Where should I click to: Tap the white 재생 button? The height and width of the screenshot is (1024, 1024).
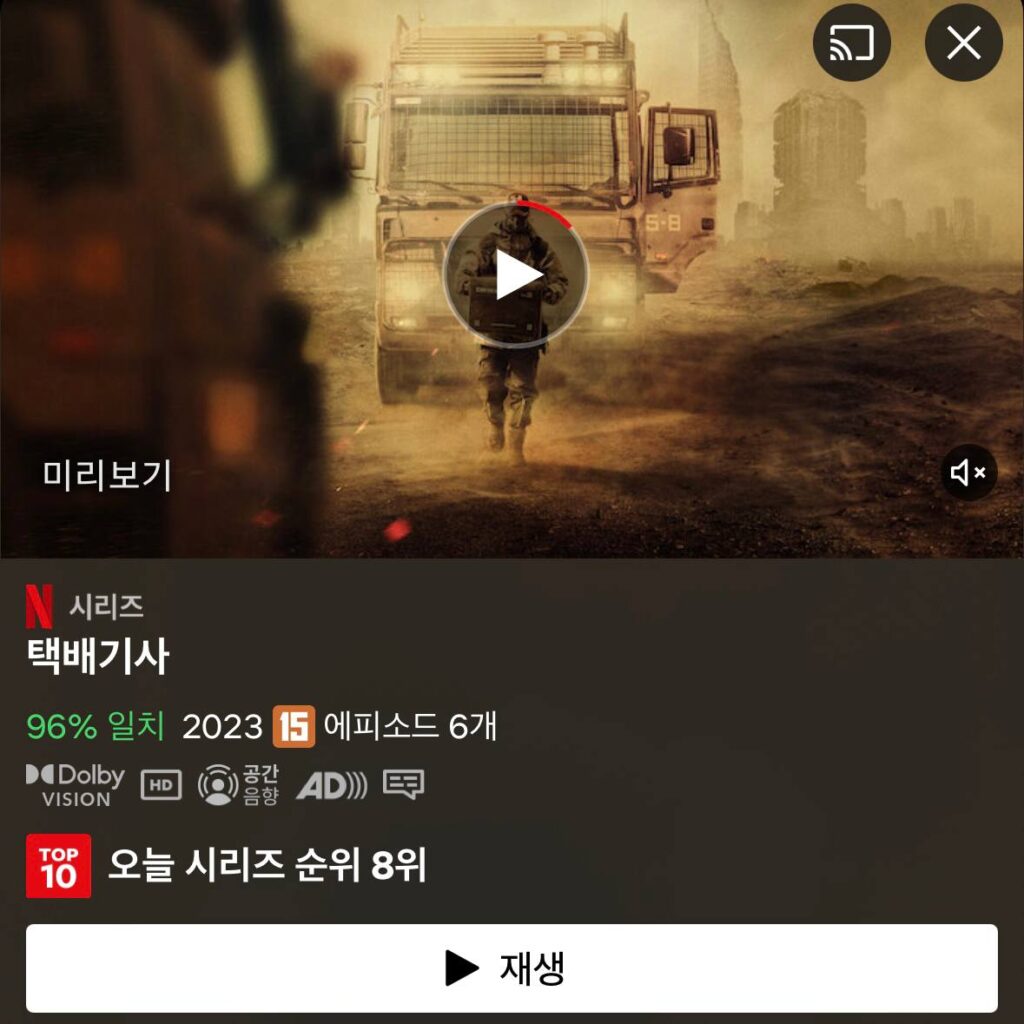coord(511,967)
